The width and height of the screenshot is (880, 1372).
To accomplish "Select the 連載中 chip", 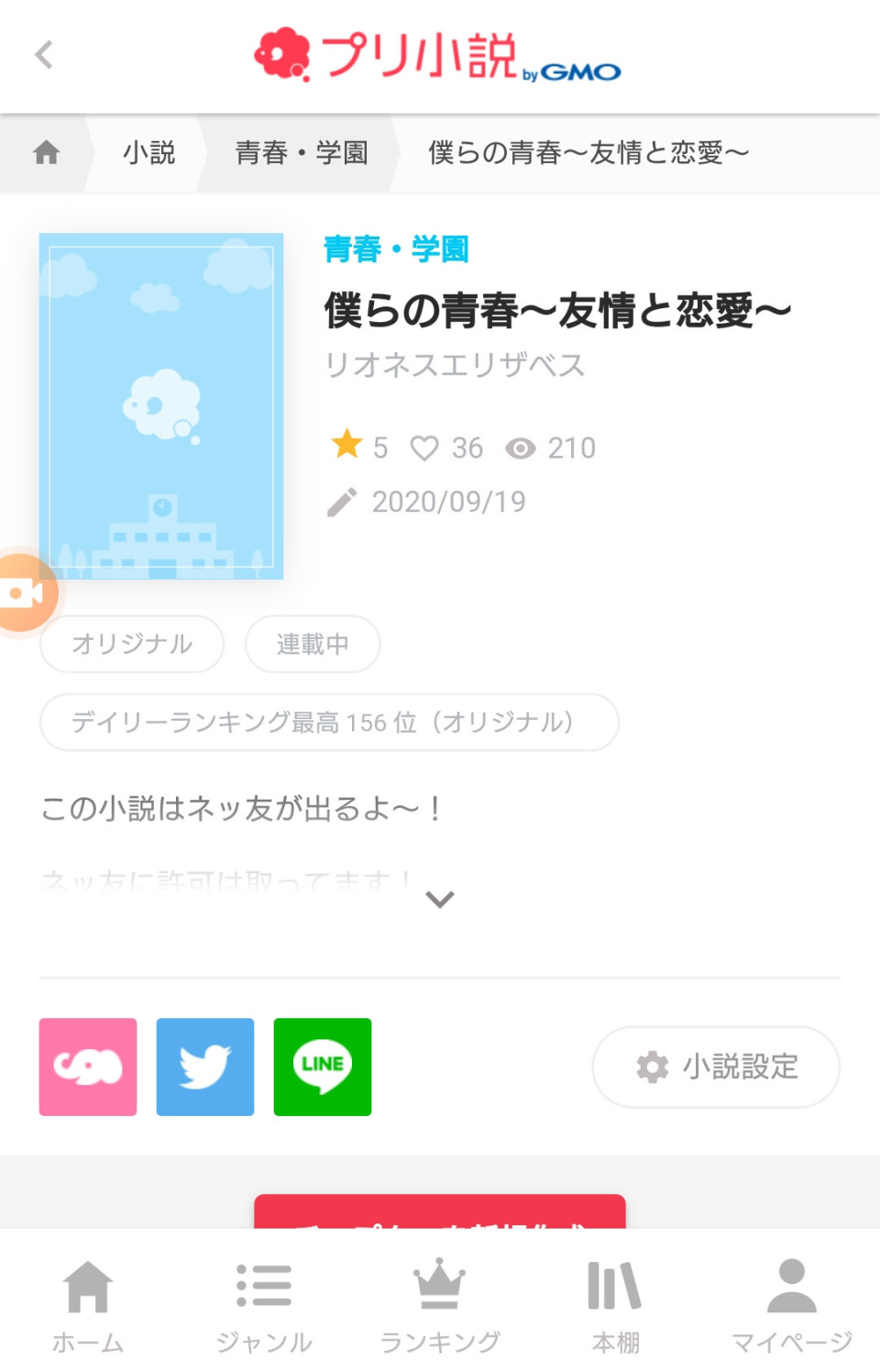I will [313, 644].
